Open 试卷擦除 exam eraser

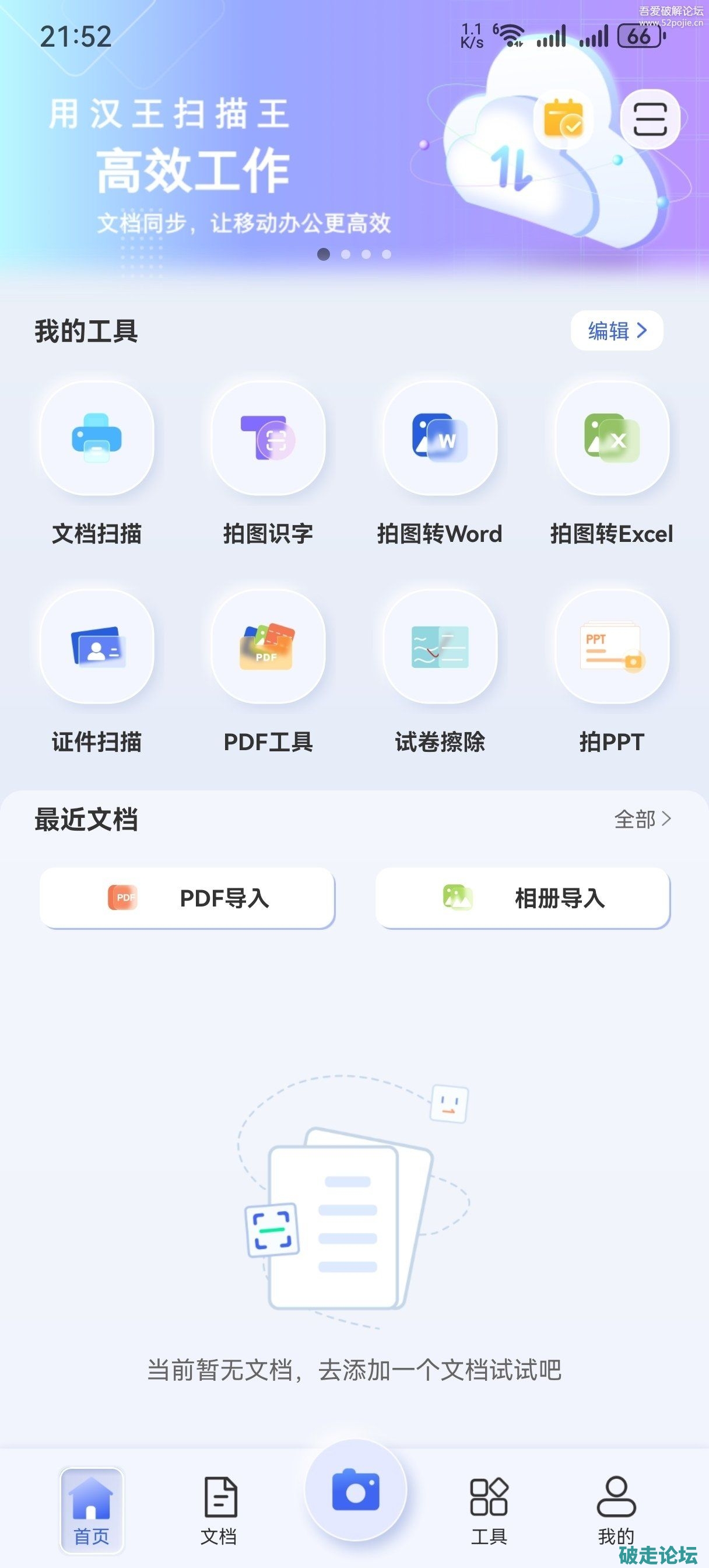pyautogui.click(x=440, y=646)
